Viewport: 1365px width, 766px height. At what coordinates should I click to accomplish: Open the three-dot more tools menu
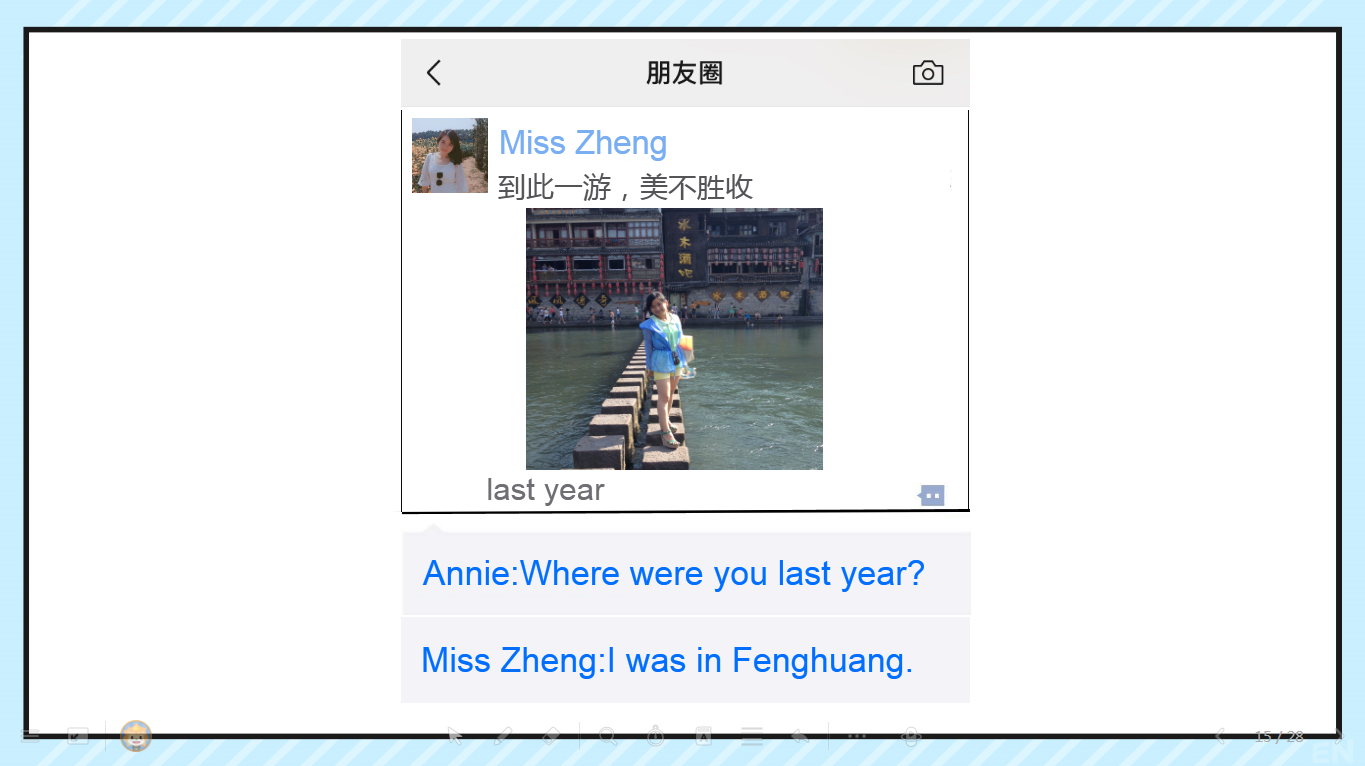[857, 737]
